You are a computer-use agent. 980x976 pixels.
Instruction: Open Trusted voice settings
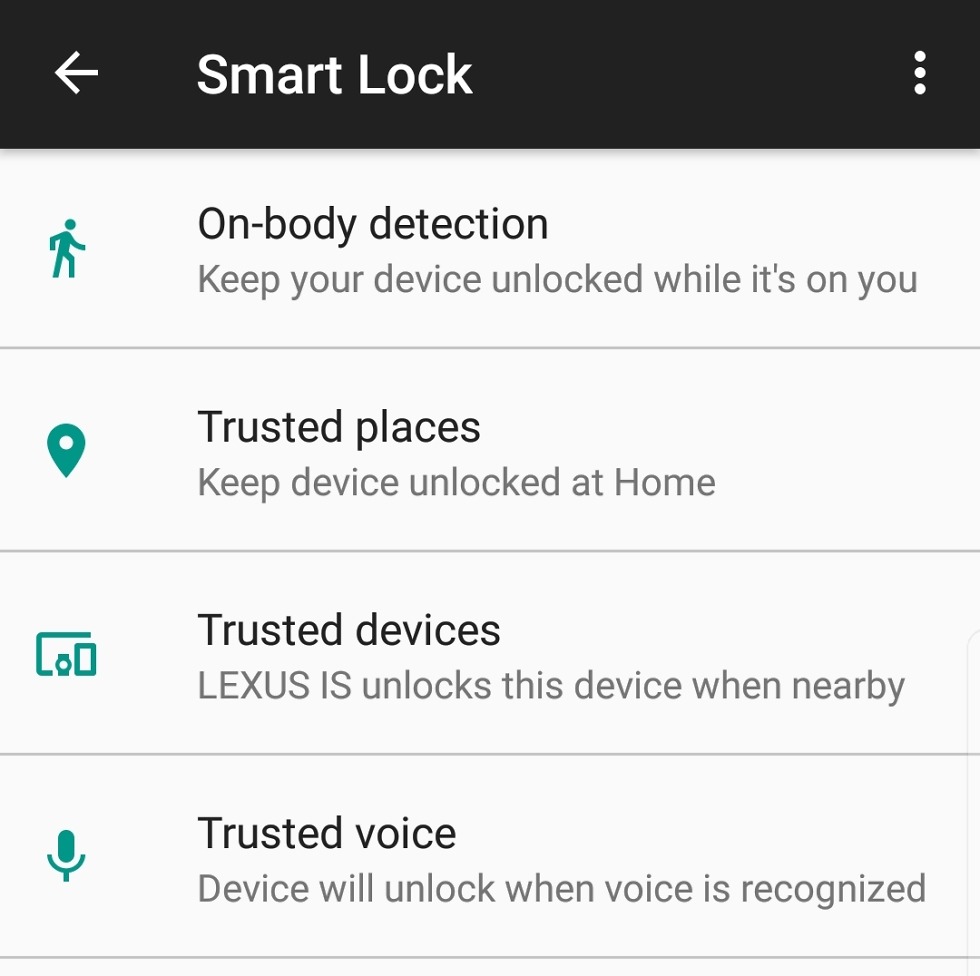click(490, 857)
